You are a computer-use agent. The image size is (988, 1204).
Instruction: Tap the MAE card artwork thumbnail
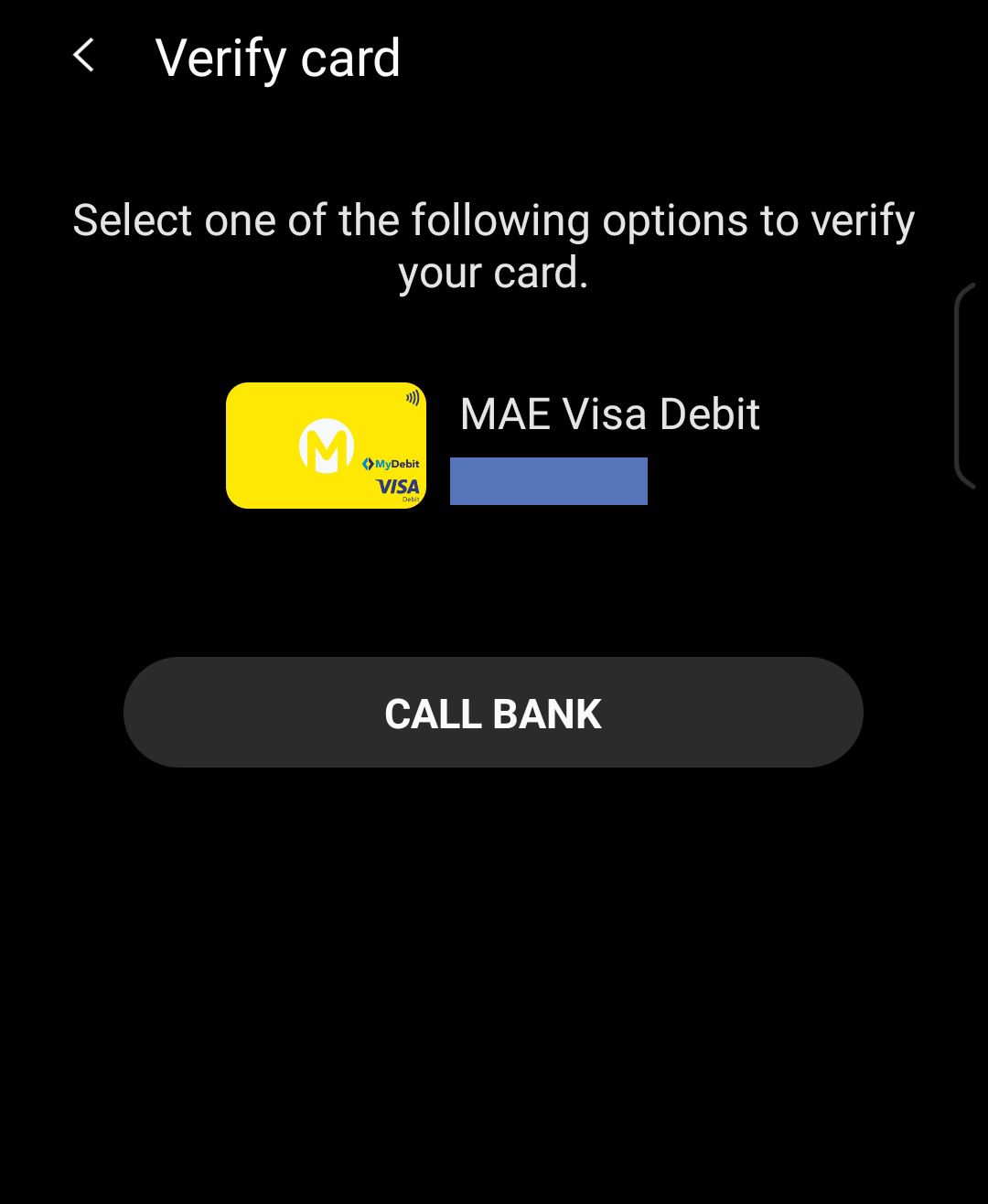[x=327, y=446]
